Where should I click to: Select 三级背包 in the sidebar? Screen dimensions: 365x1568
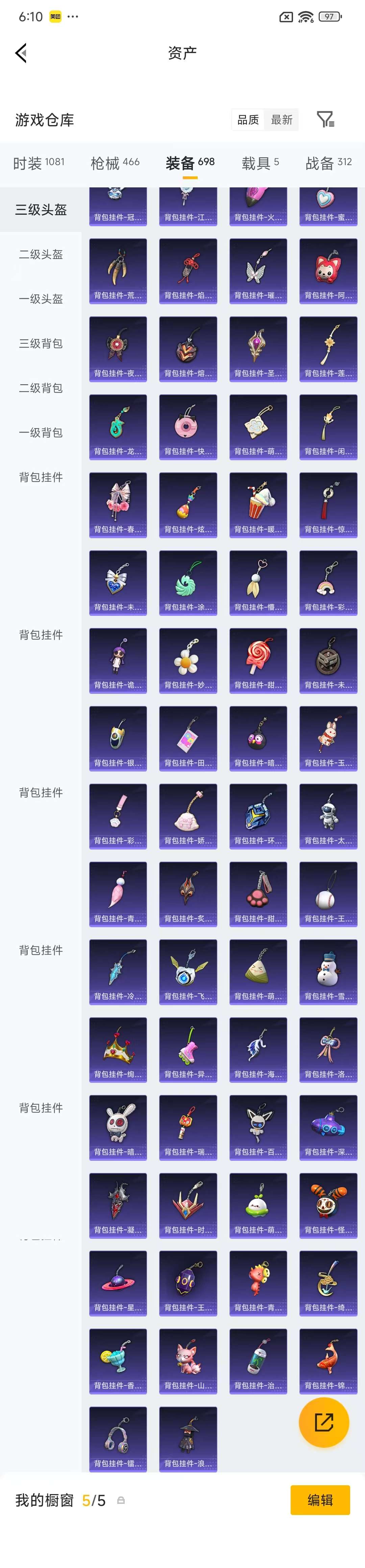tap(41, 343)
